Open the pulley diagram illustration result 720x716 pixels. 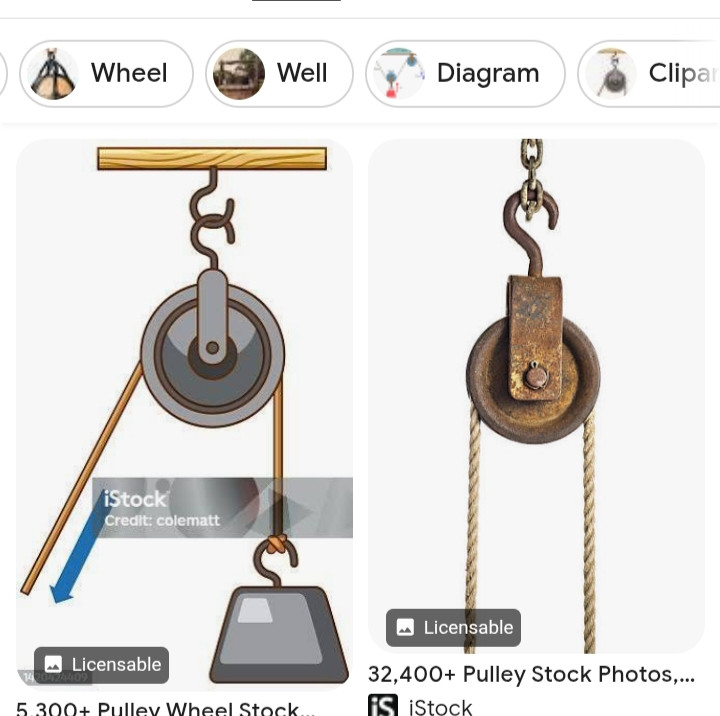(x=184, y=400)
